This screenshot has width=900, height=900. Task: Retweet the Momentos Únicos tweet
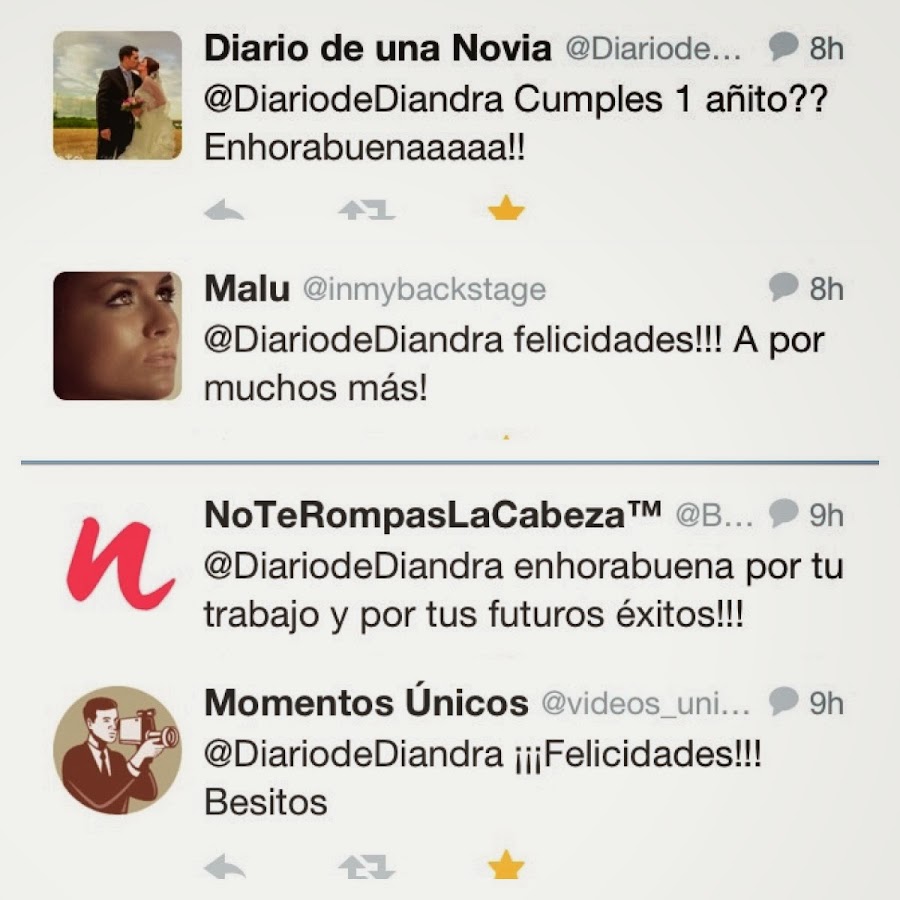(366, 866)
